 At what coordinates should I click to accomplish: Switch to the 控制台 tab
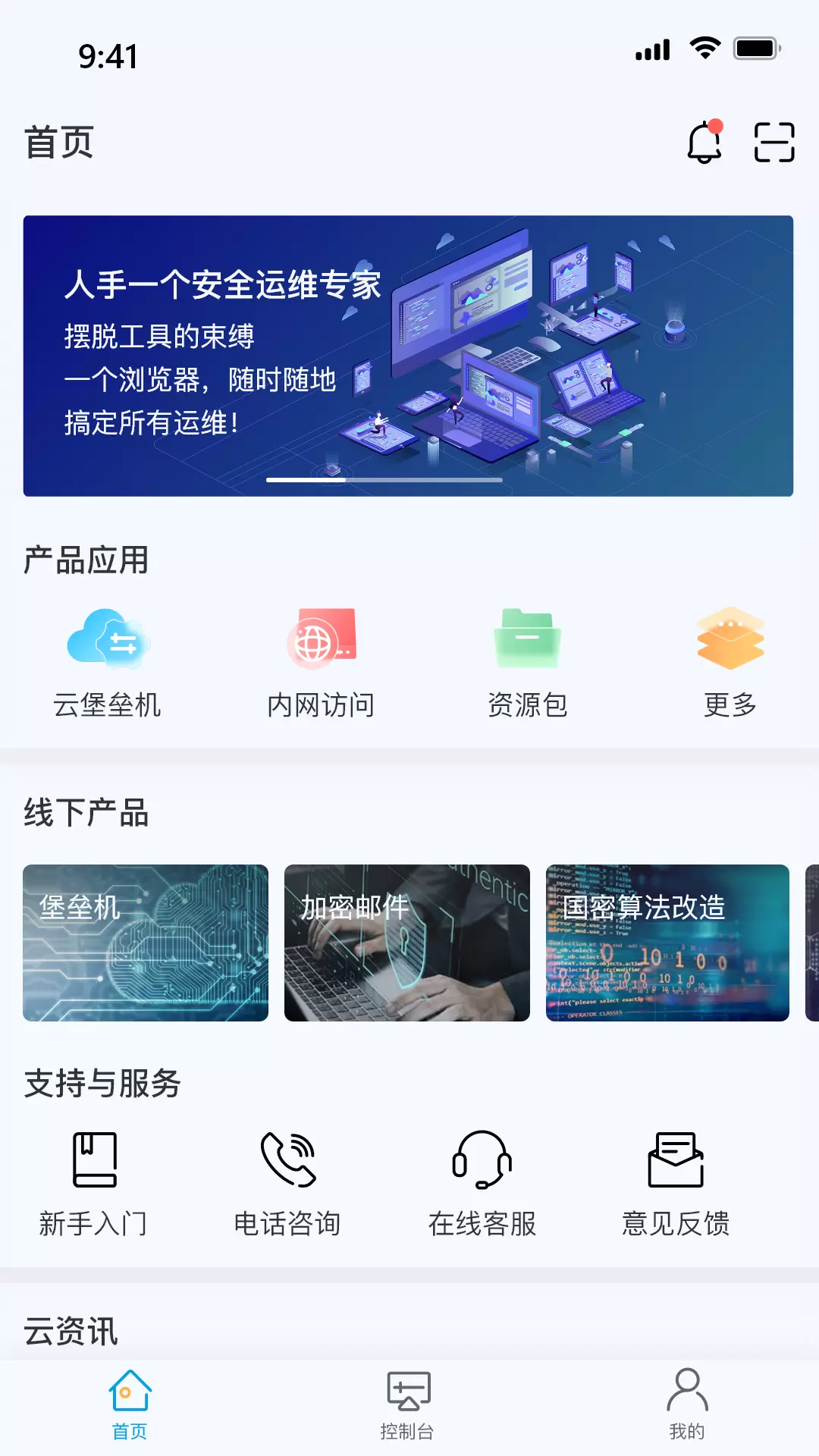[407, 1405]
